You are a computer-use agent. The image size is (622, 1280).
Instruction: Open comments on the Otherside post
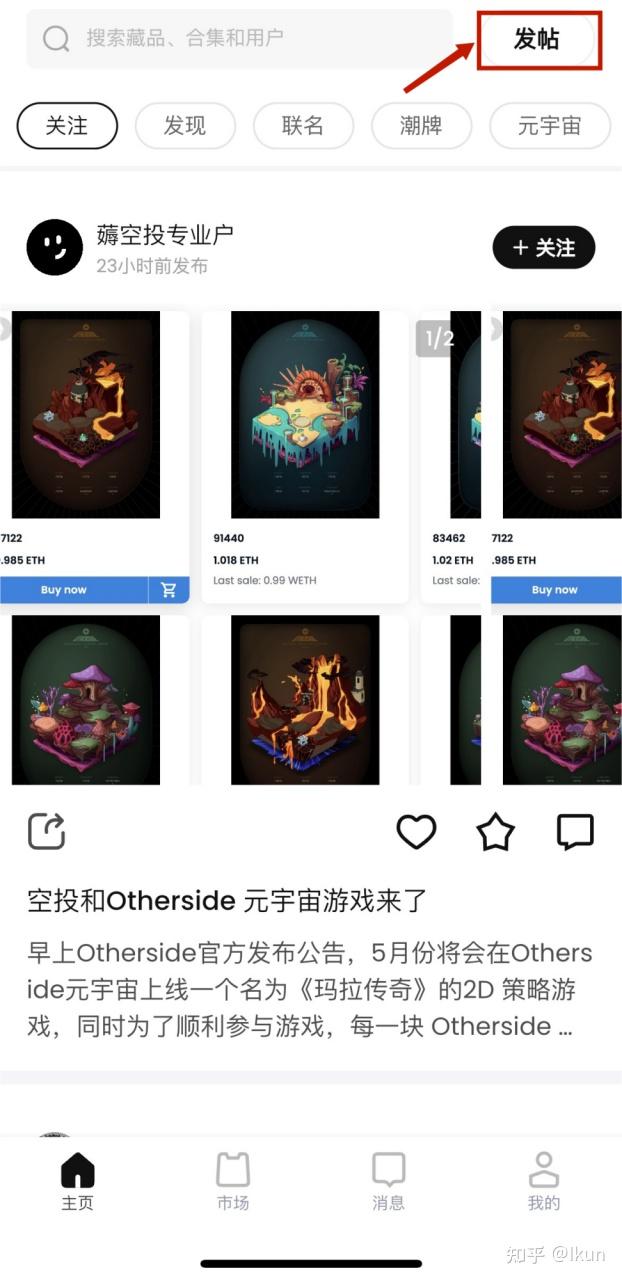tap(575, 832)
